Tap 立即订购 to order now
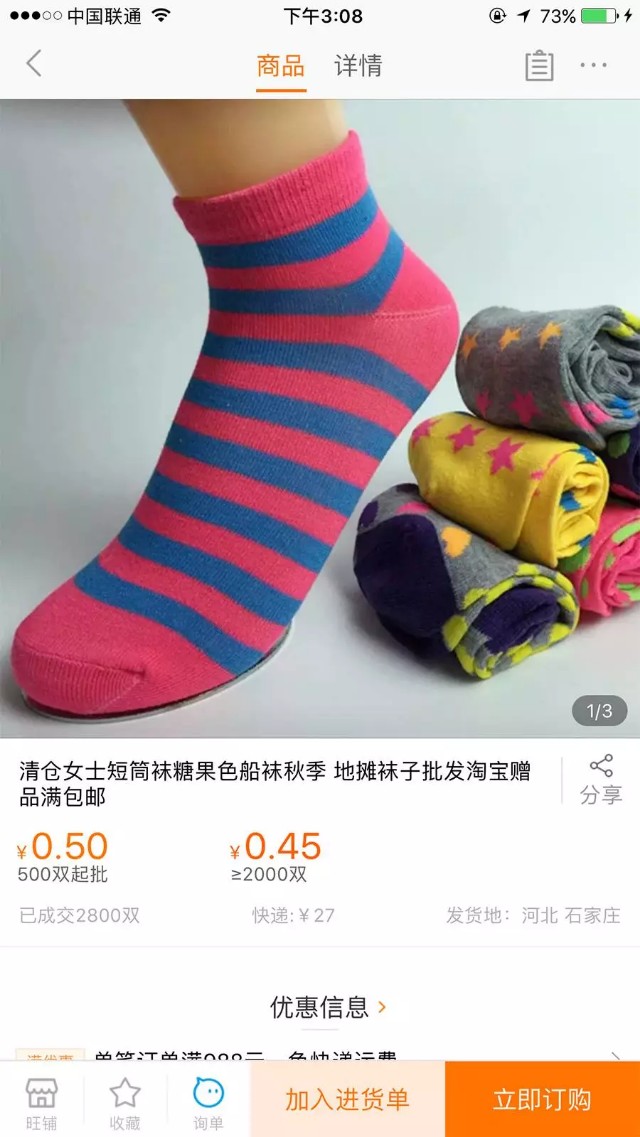Viewport: 640px width, 1137px height. click(542, 1100)
